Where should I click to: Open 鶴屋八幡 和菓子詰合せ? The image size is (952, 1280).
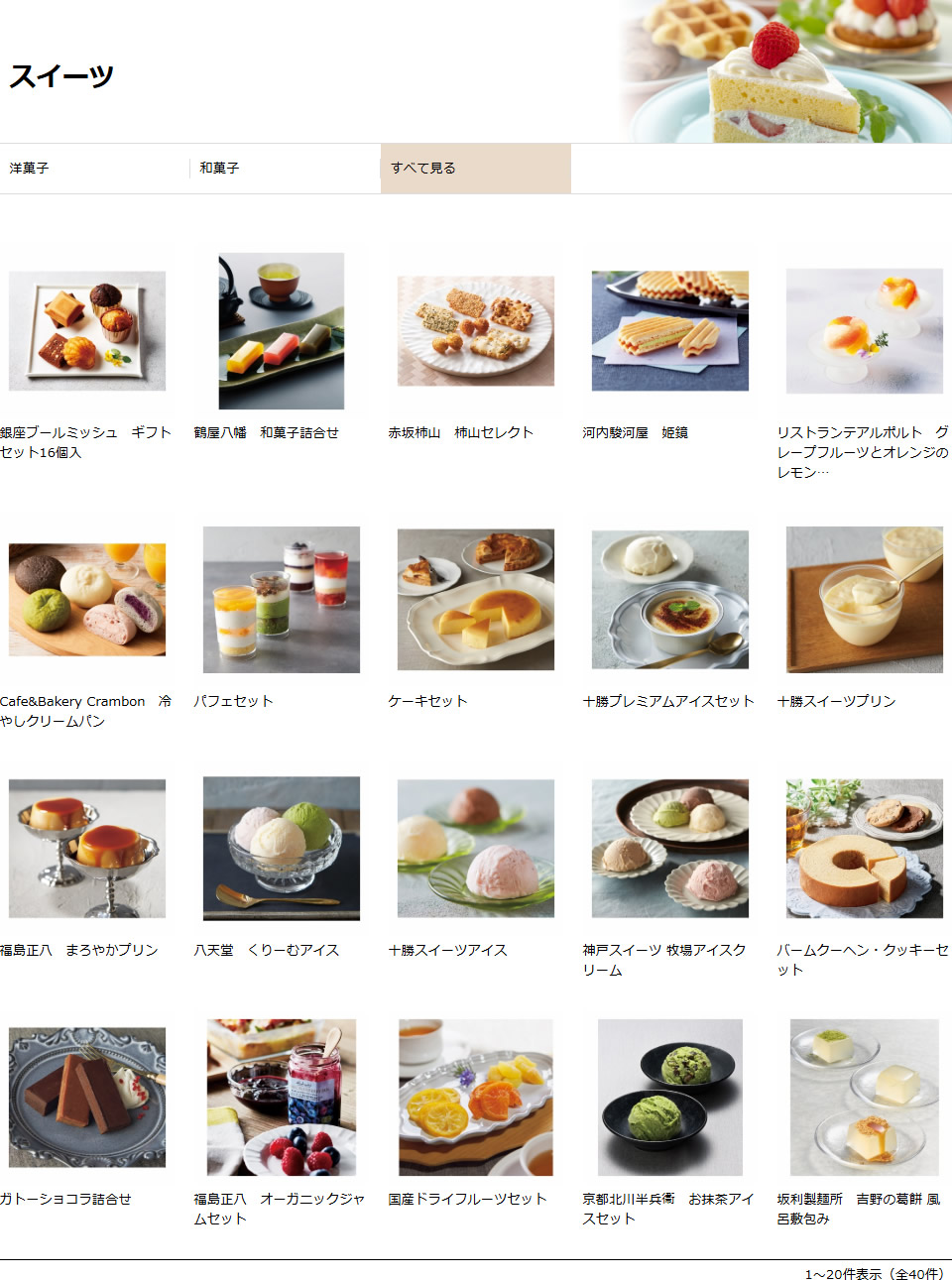(x=282, y=331)
